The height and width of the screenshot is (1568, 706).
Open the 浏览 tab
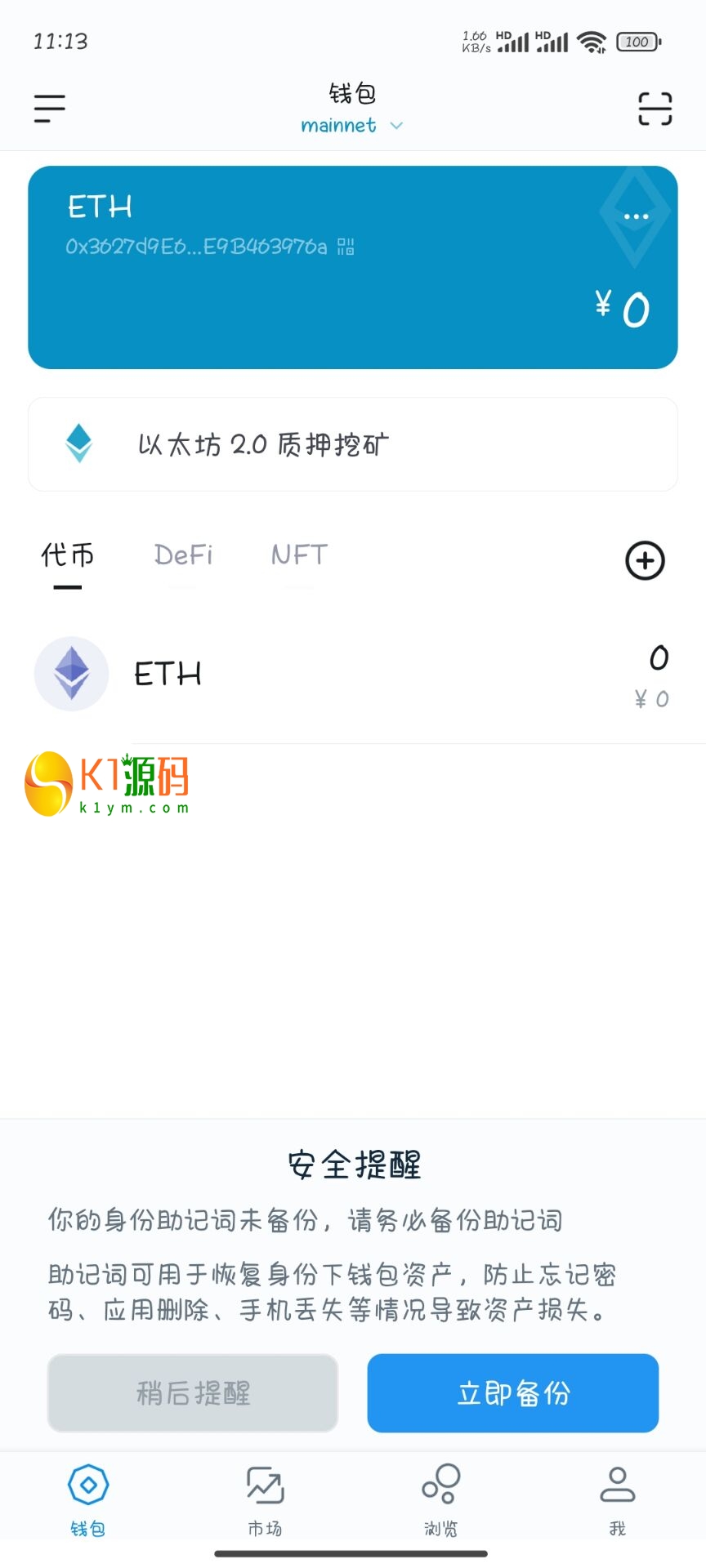[x=441, y=1499]
